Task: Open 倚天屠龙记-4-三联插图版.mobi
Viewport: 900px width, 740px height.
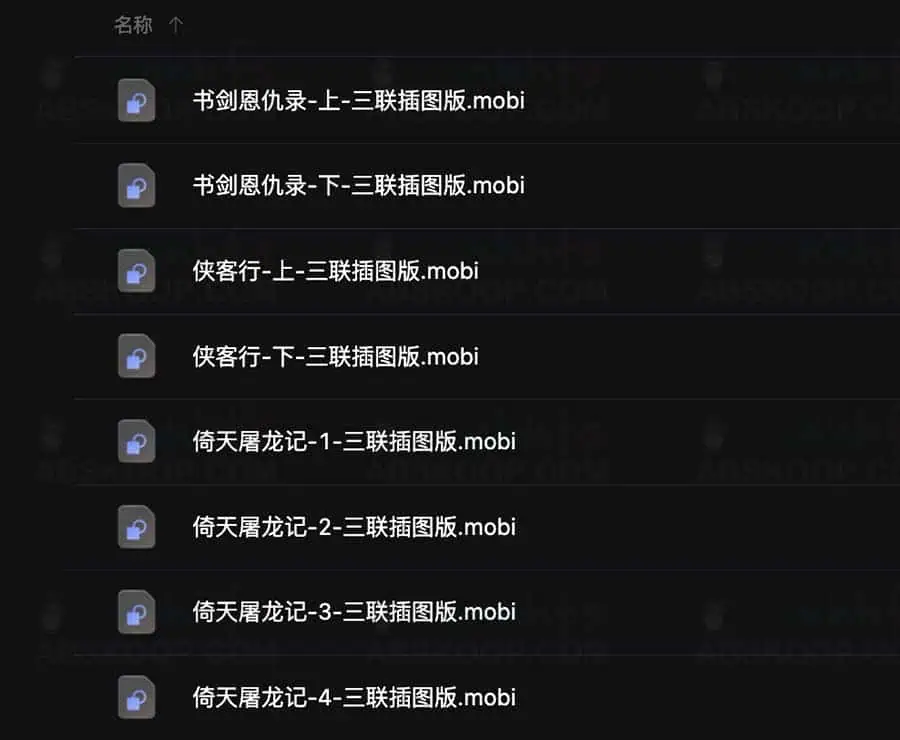Action: click(354, 697)
